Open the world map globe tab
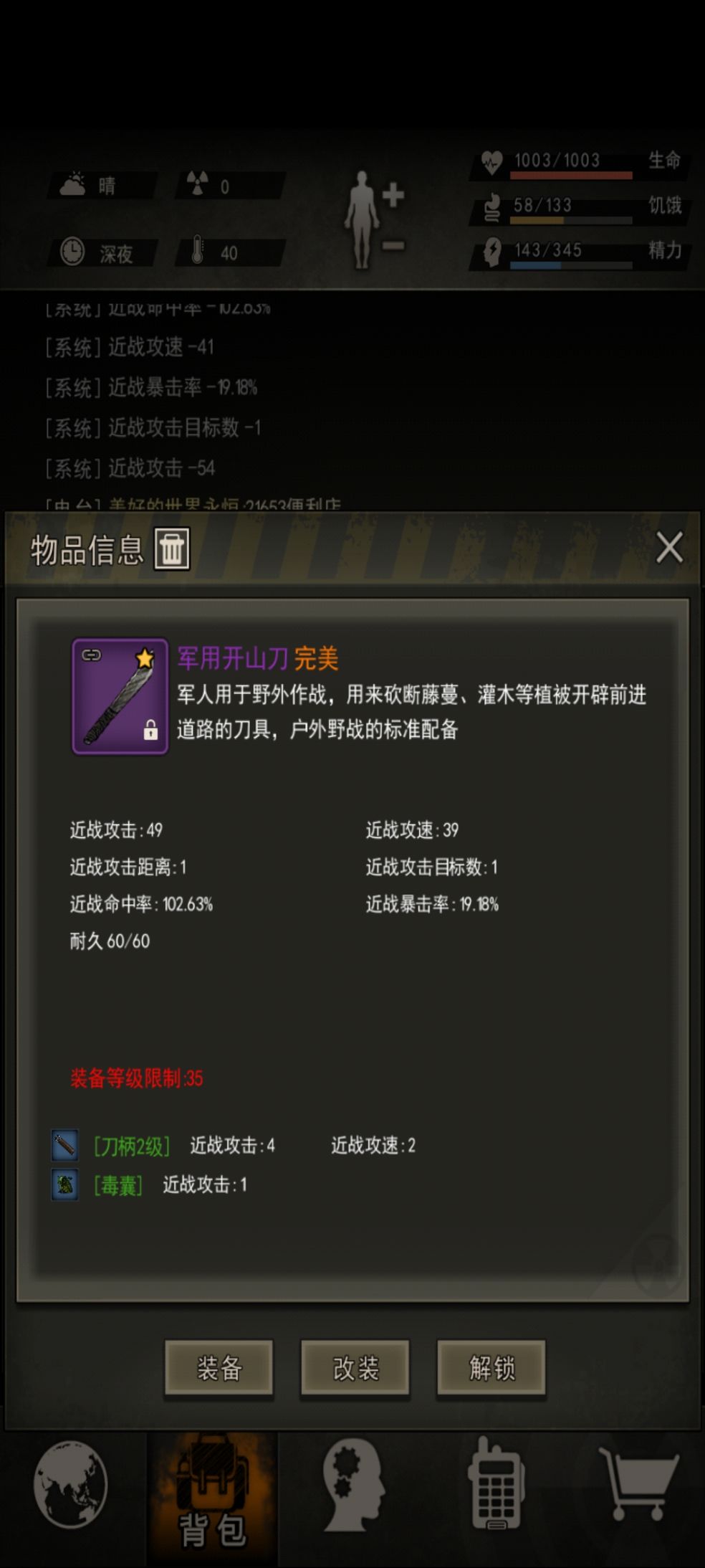 click(x=71, y=1486)
